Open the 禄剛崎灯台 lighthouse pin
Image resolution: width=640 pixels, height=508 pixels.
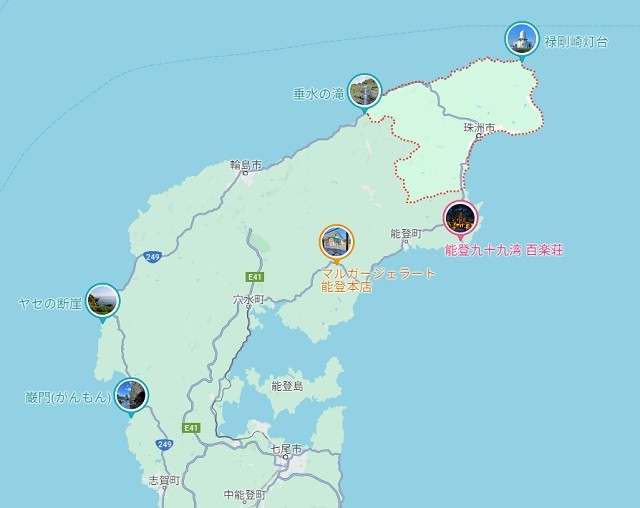click(x=521, y=39)
